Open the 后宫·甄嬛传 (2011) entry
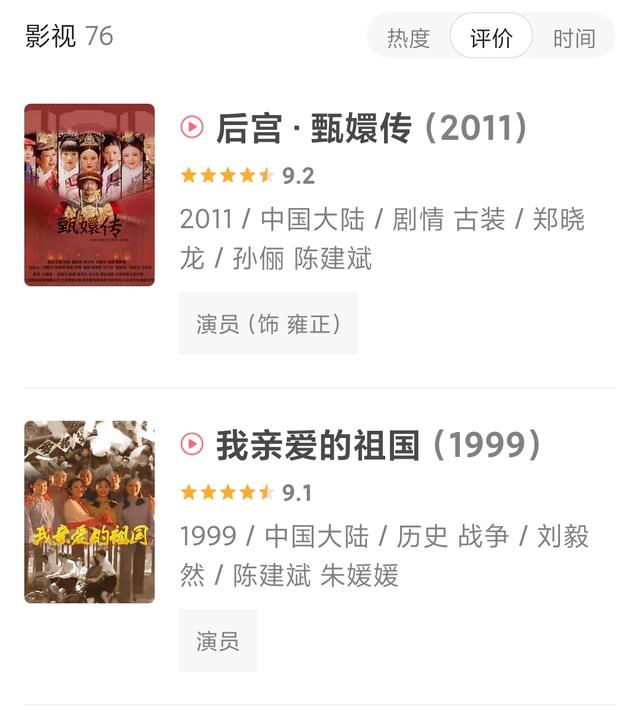The image size is (640, 710). [x=371, y=128]
